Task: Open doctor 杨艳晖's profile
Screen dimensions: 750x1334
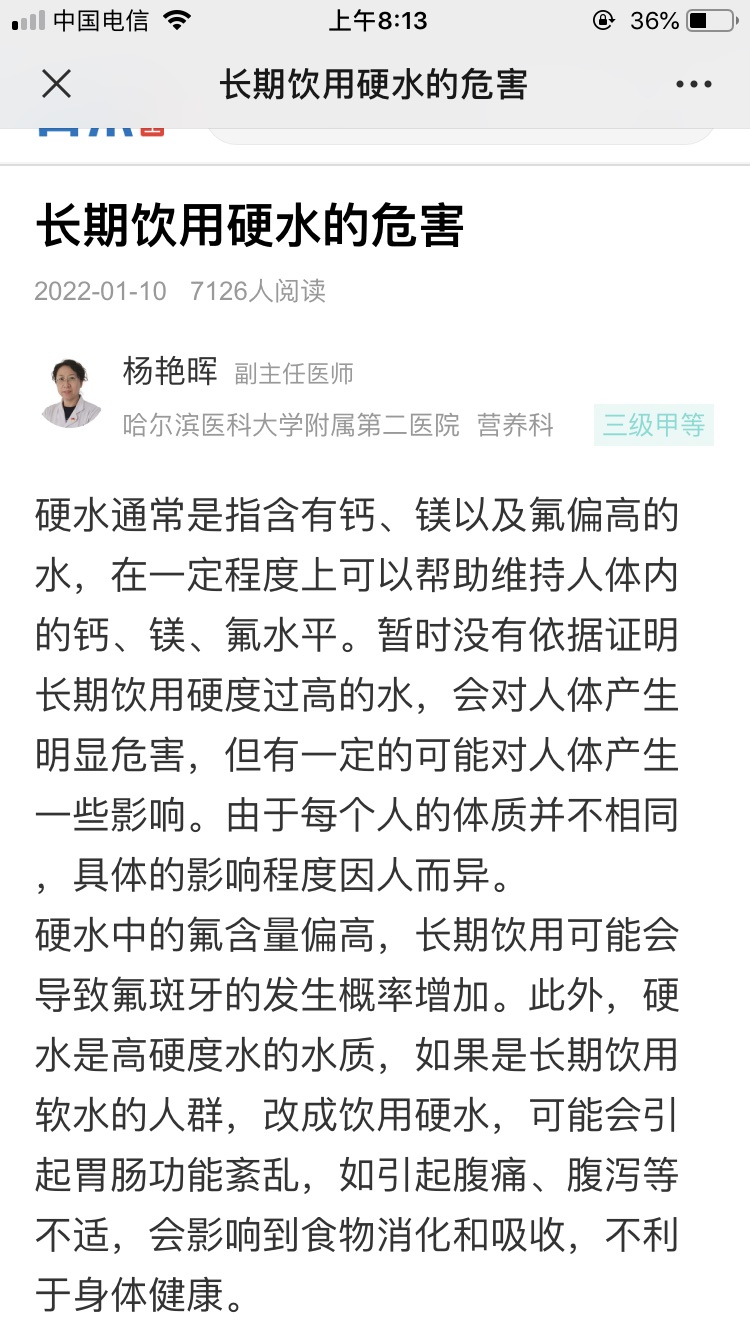Action: (169, 372)
